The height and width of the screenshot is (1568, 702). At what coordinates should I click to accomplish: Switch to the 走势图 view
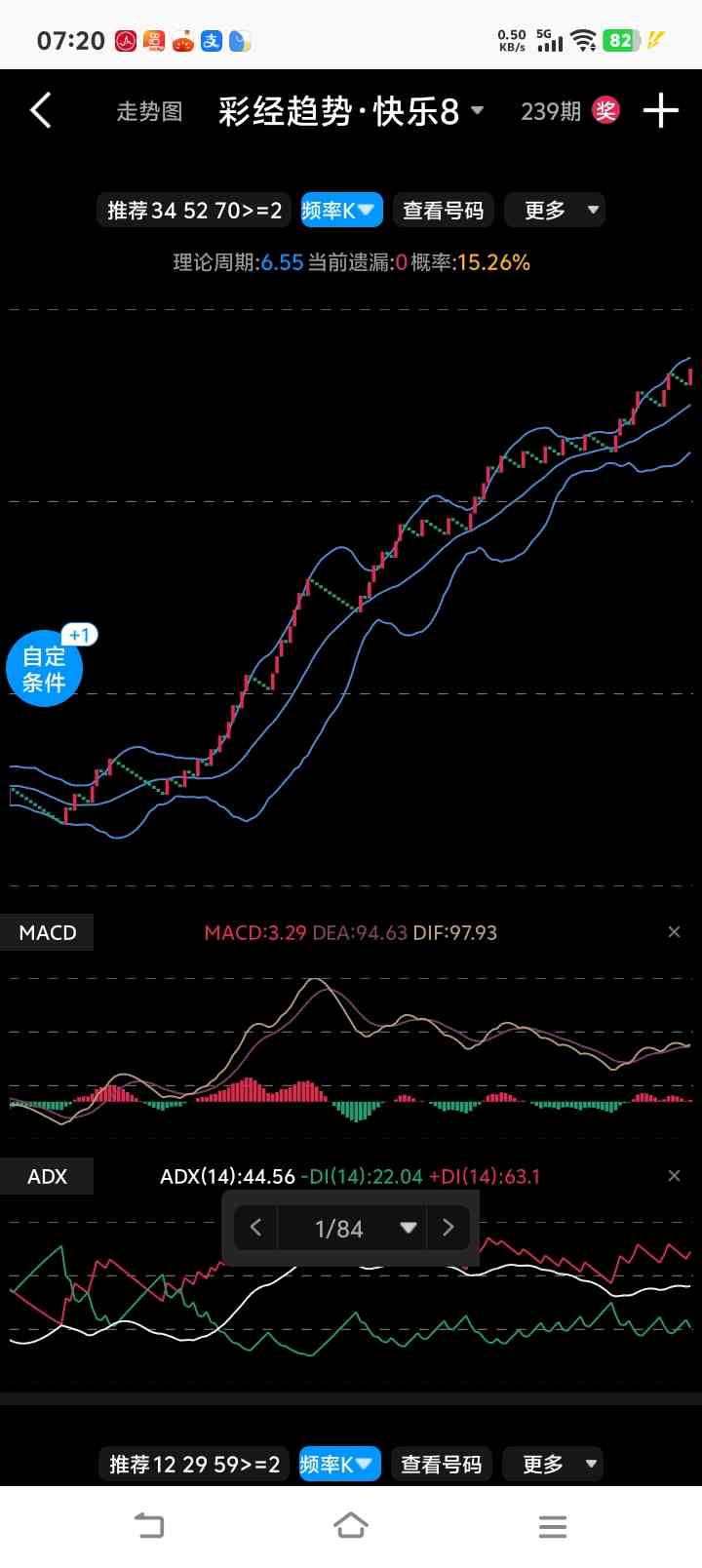[x=149, y=111]
